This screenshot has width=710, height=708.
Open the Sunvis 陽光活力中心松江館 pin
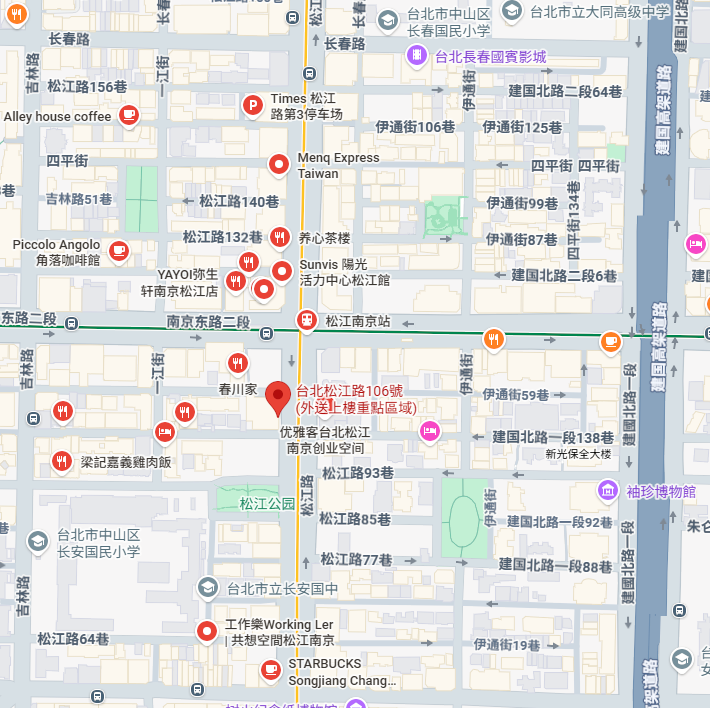click(283, 272)
